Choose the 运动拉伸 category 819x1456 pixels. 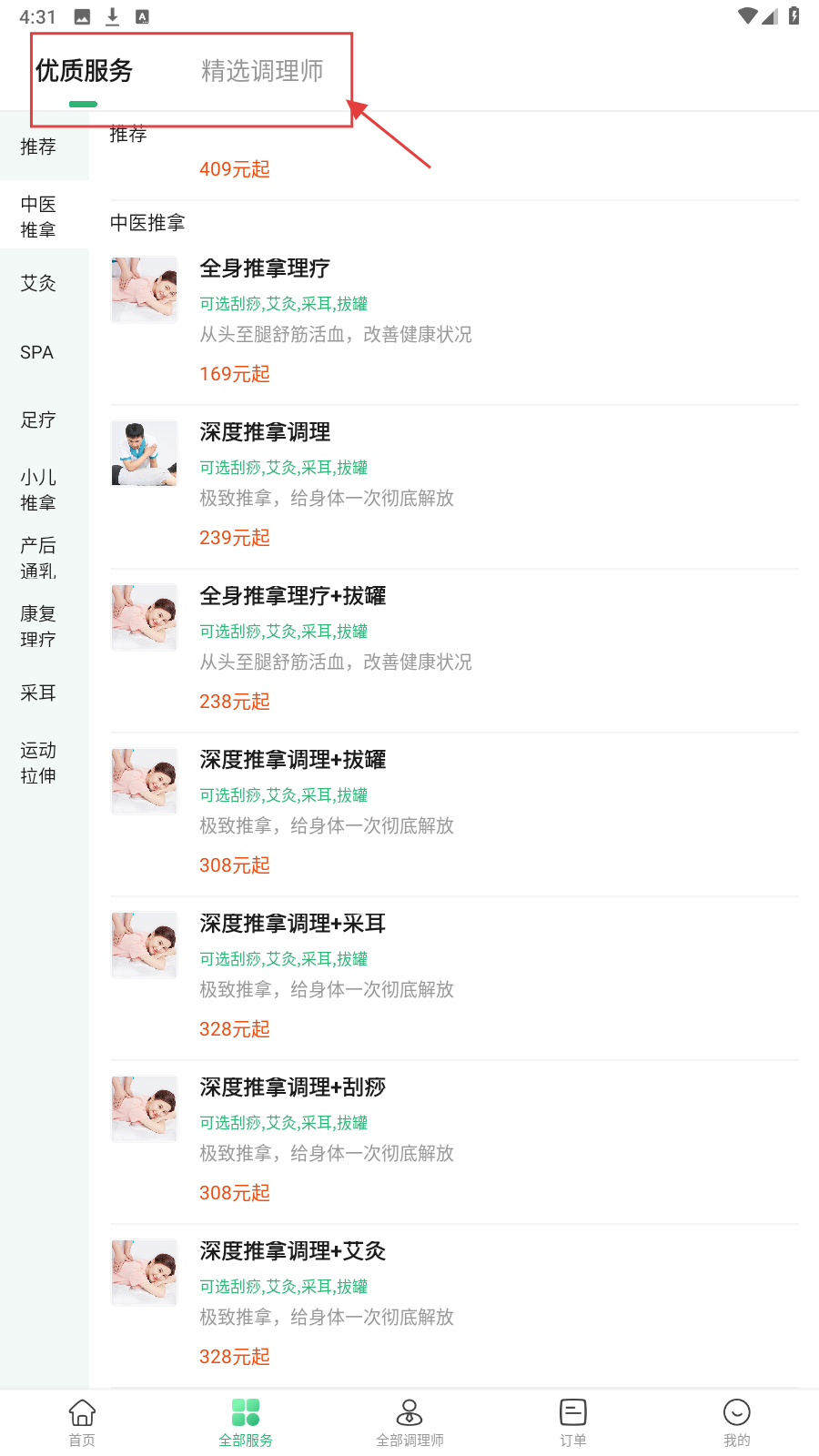38,763
